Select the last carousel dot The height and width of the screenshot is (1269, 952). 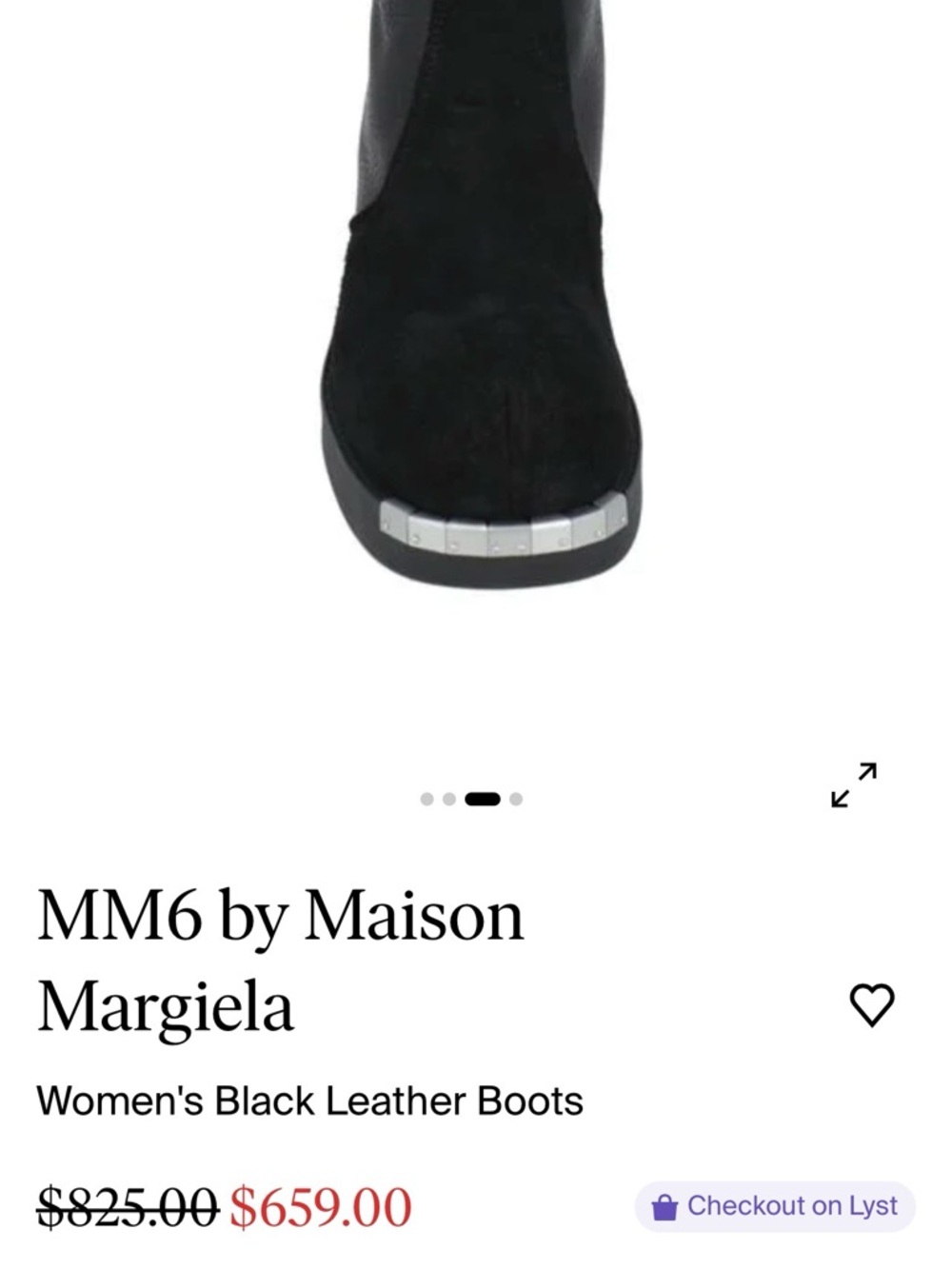click(515, 798)
